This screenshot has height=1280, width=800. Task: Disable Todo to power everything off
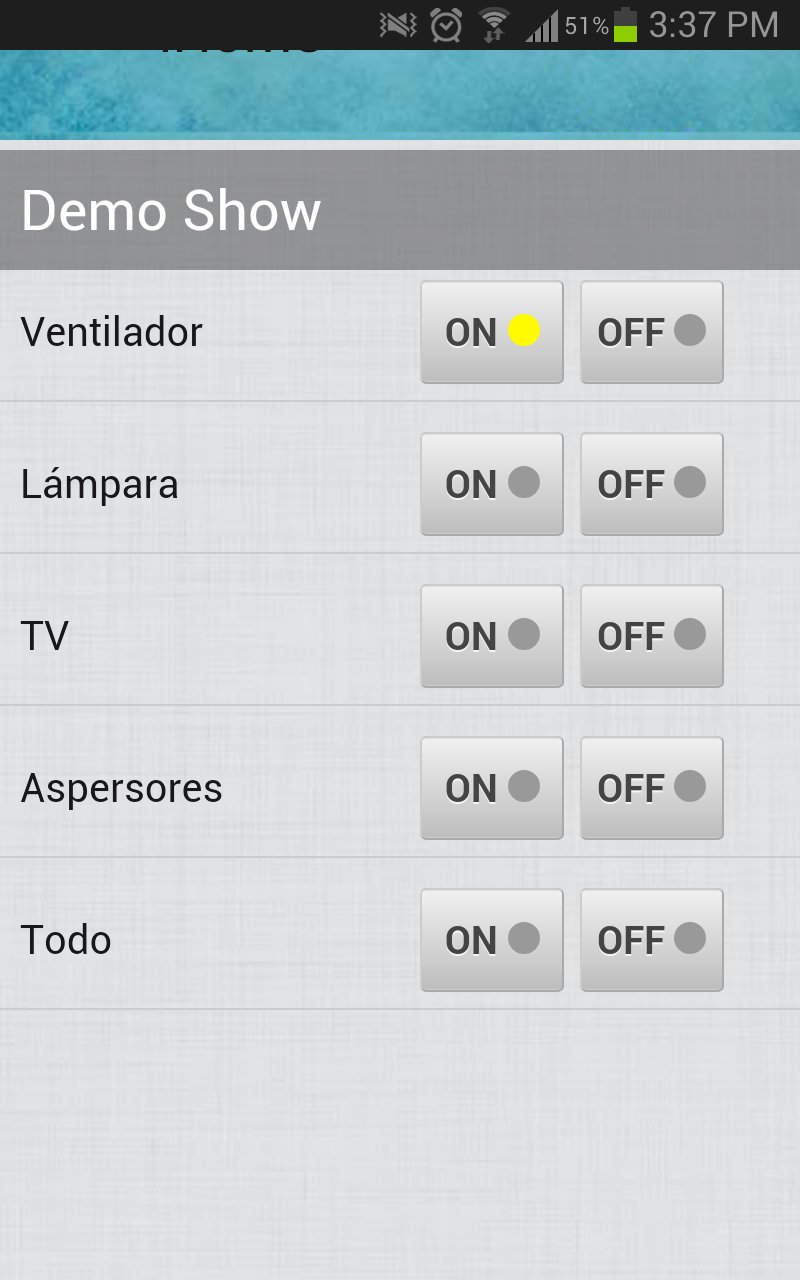click(x=651, y=939)
